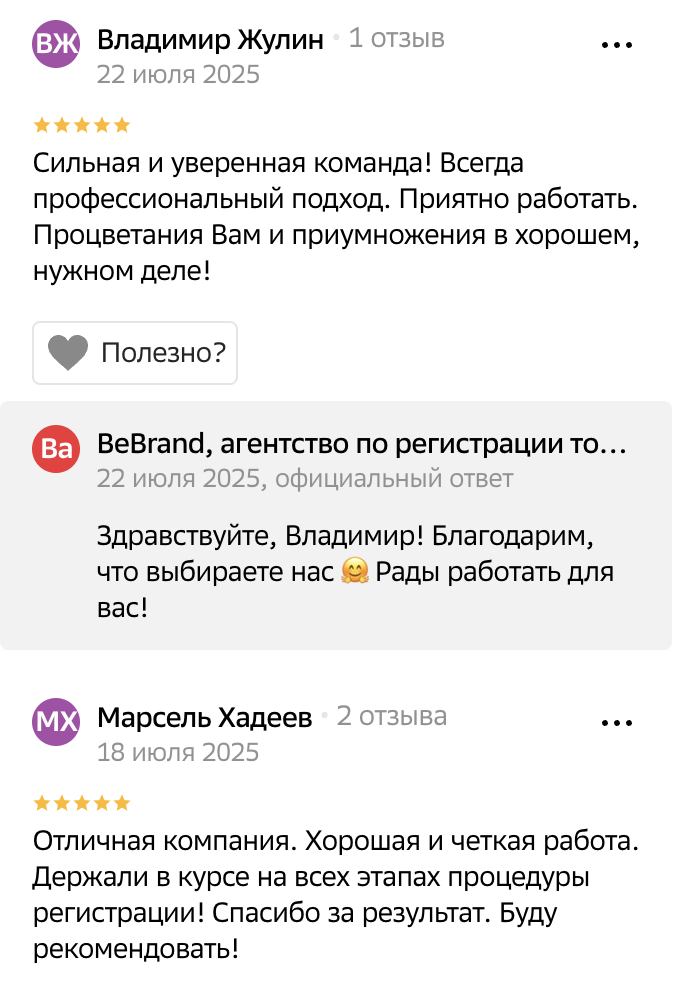Open BeBrand agency's official reply profile
The width and height of the screenshot is (680, 992).
362,444
